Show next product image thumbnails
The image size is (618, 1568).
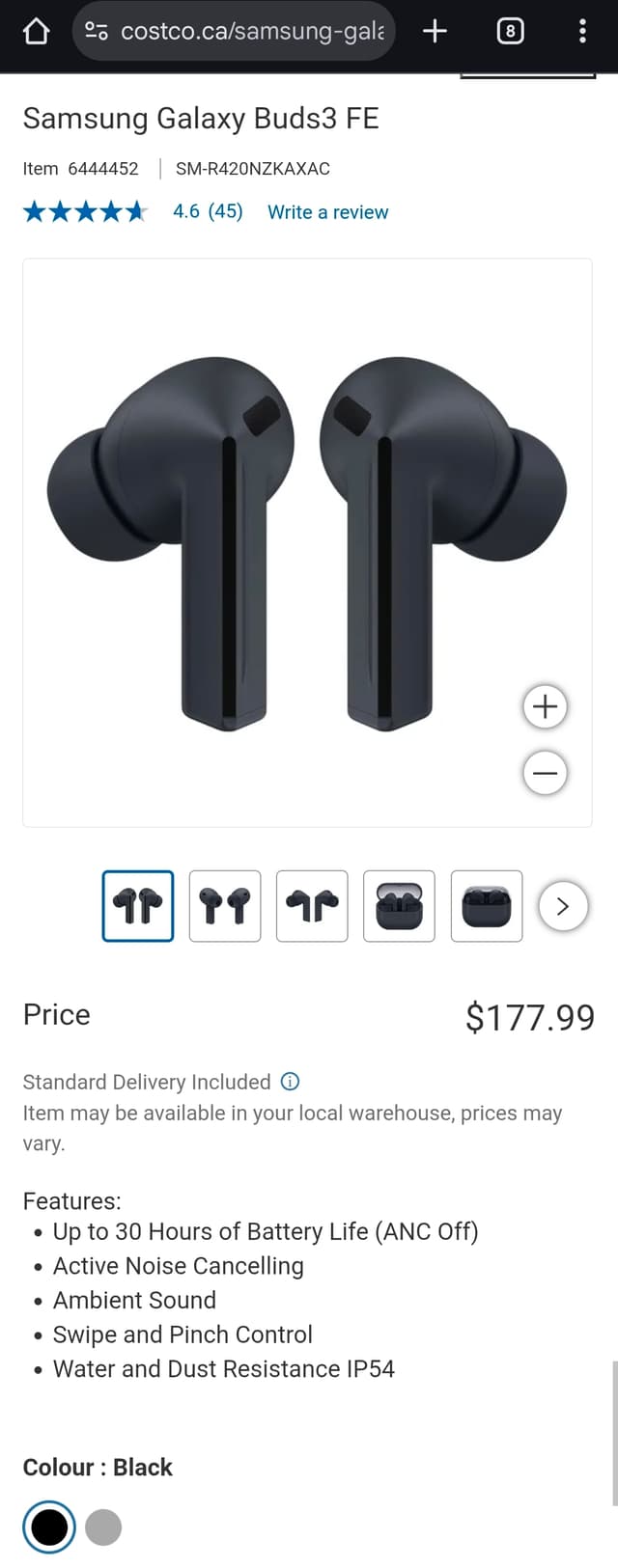[563, 906]
